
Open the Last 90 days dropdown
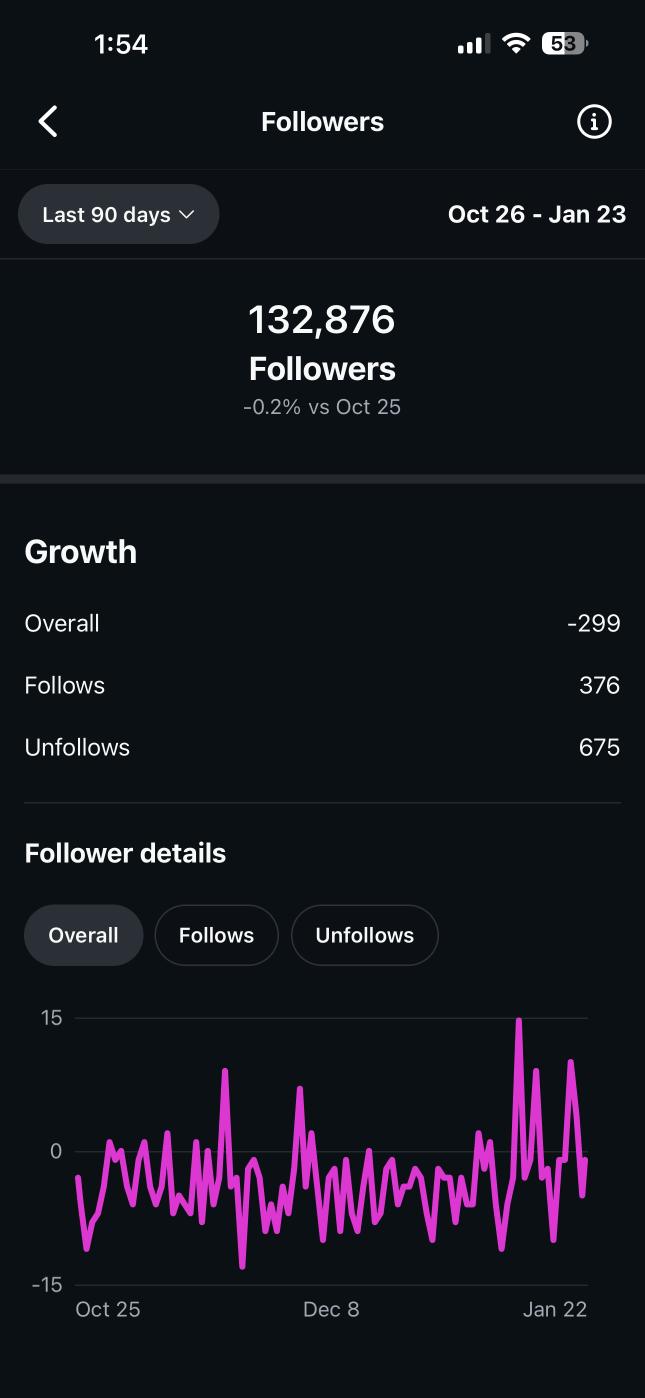[x=119, y=214]
